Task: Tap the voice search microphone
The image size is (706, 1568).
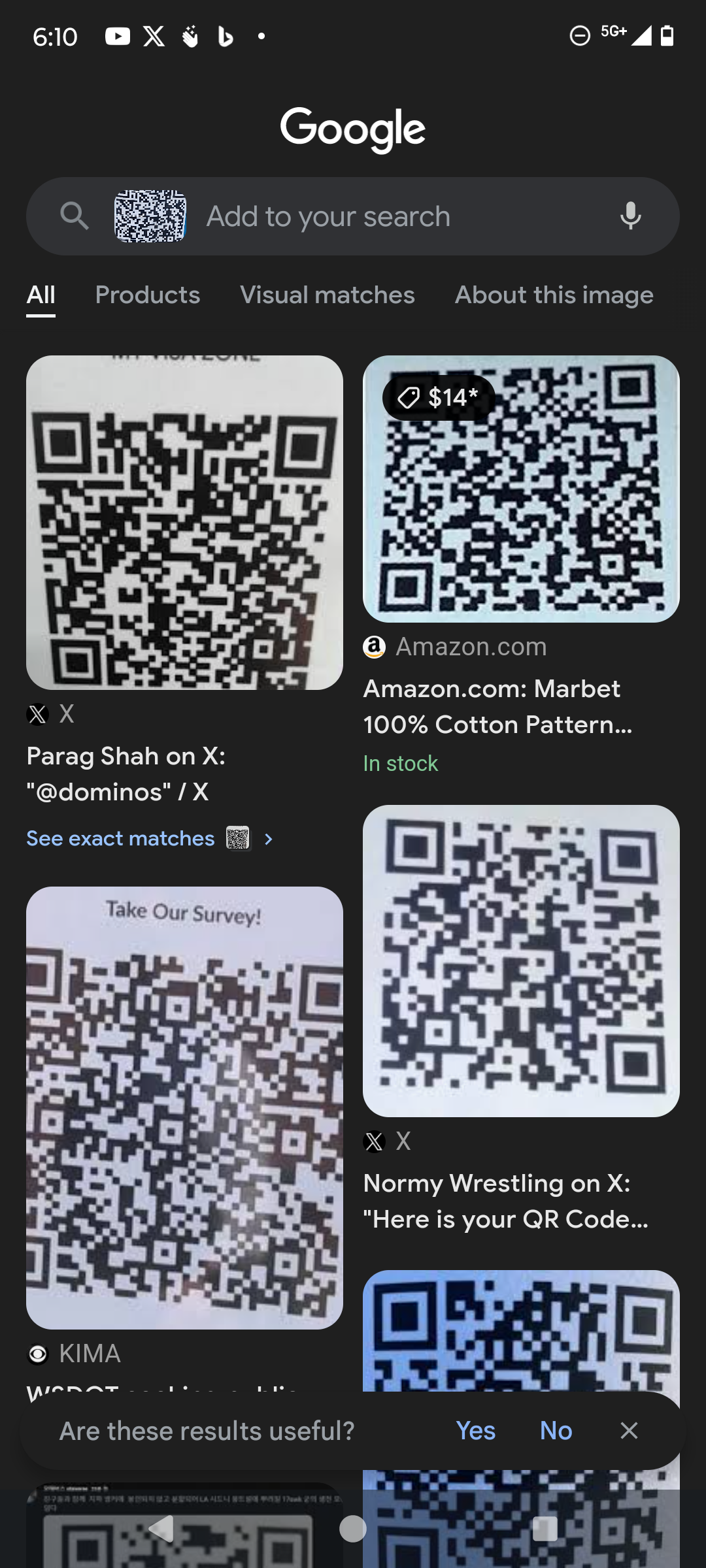Action: pyautogui.click(x=630, y=216)
